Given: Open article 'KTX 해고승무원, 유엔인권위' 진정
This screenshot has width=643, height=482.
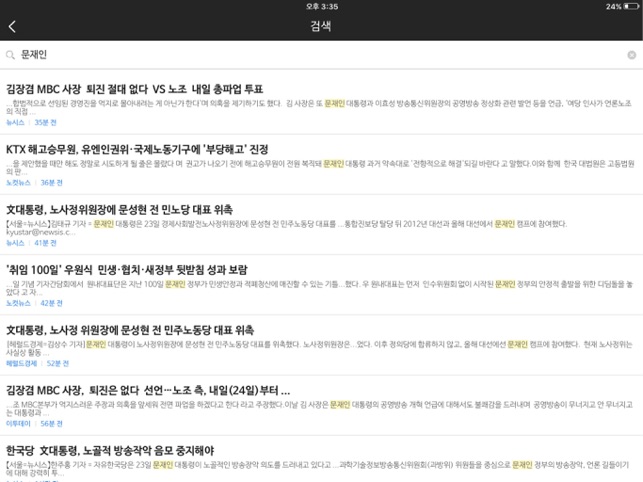Looking at the screenshot, I should (x=137, y=149).
